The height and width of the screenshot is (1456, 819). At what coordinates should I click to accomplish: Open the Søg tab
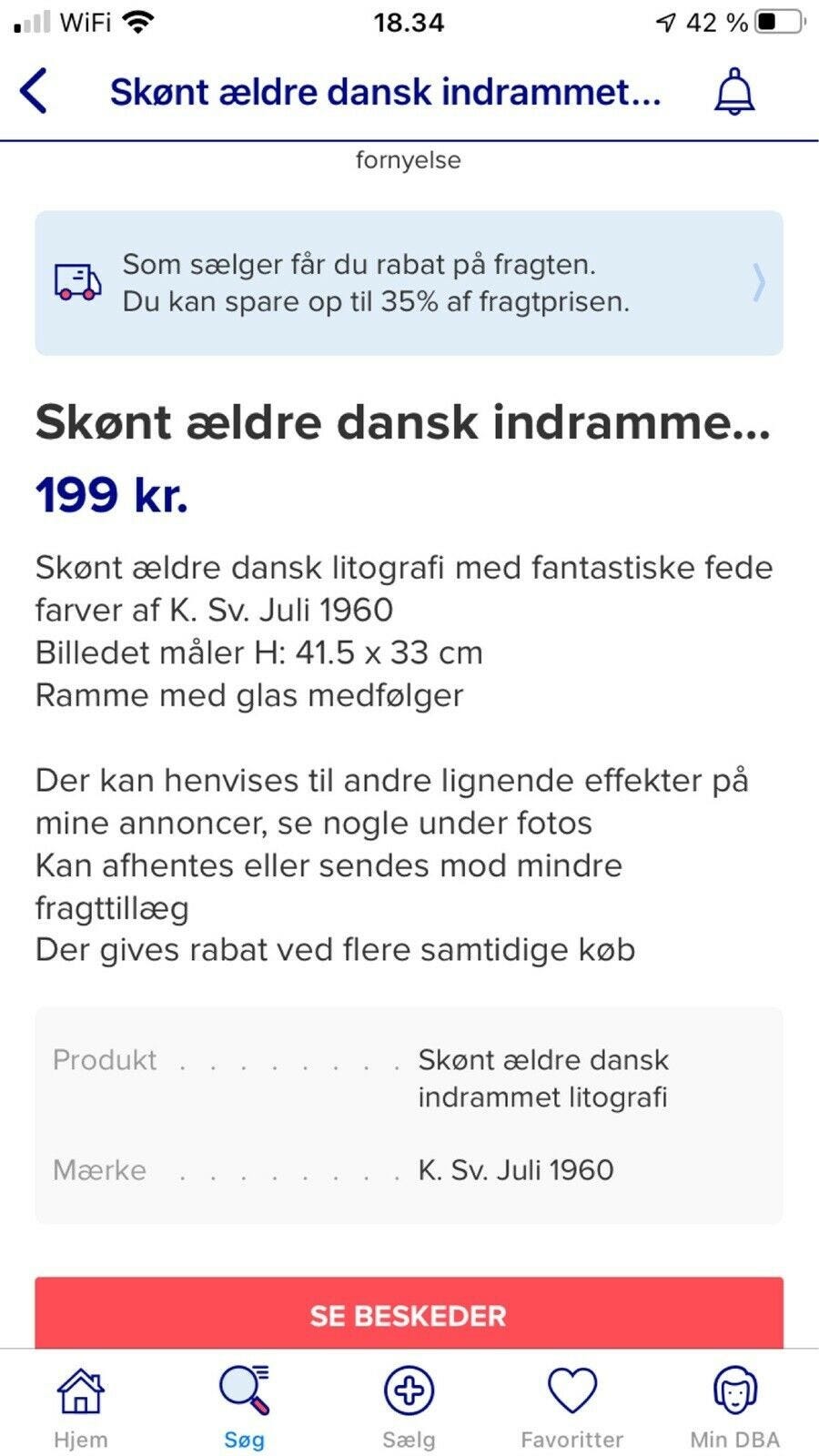click(244, 1407)
